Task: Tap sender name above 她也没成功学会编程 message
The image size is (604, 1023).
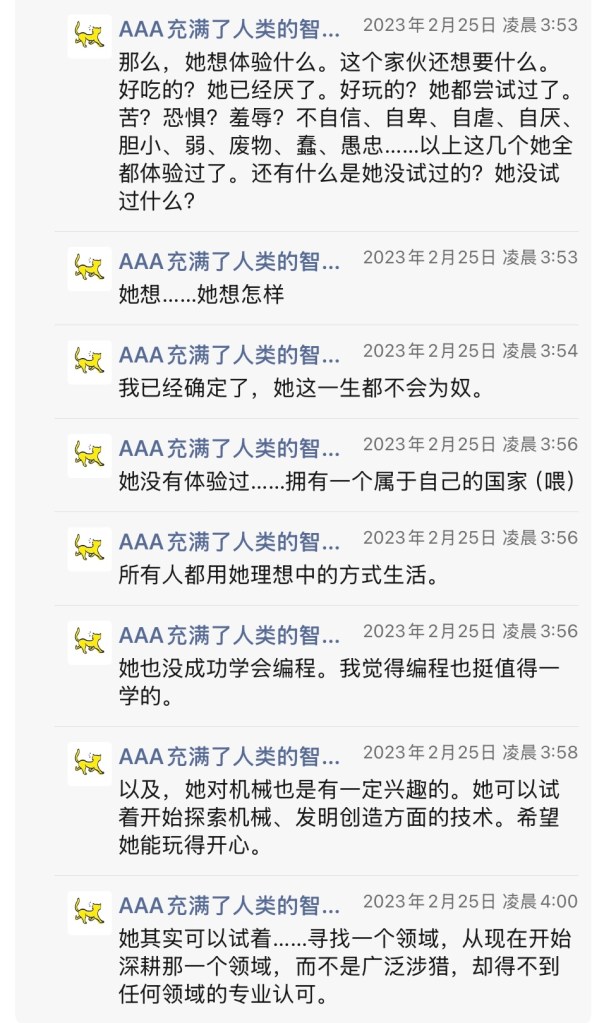Action: (229, 635)
